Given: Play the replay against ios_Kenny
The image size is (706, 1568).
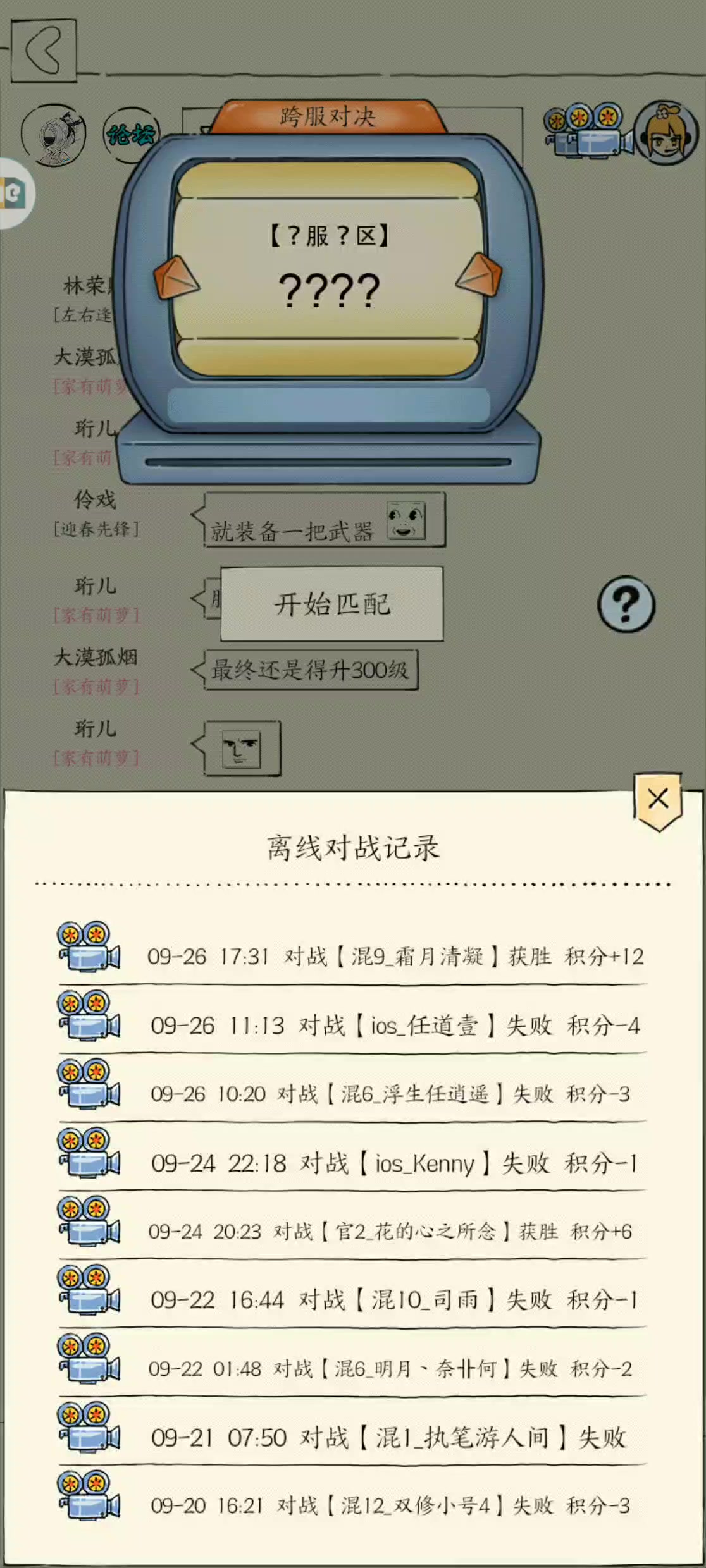Looking at the screenshot, I should [x=89, y=1153].
